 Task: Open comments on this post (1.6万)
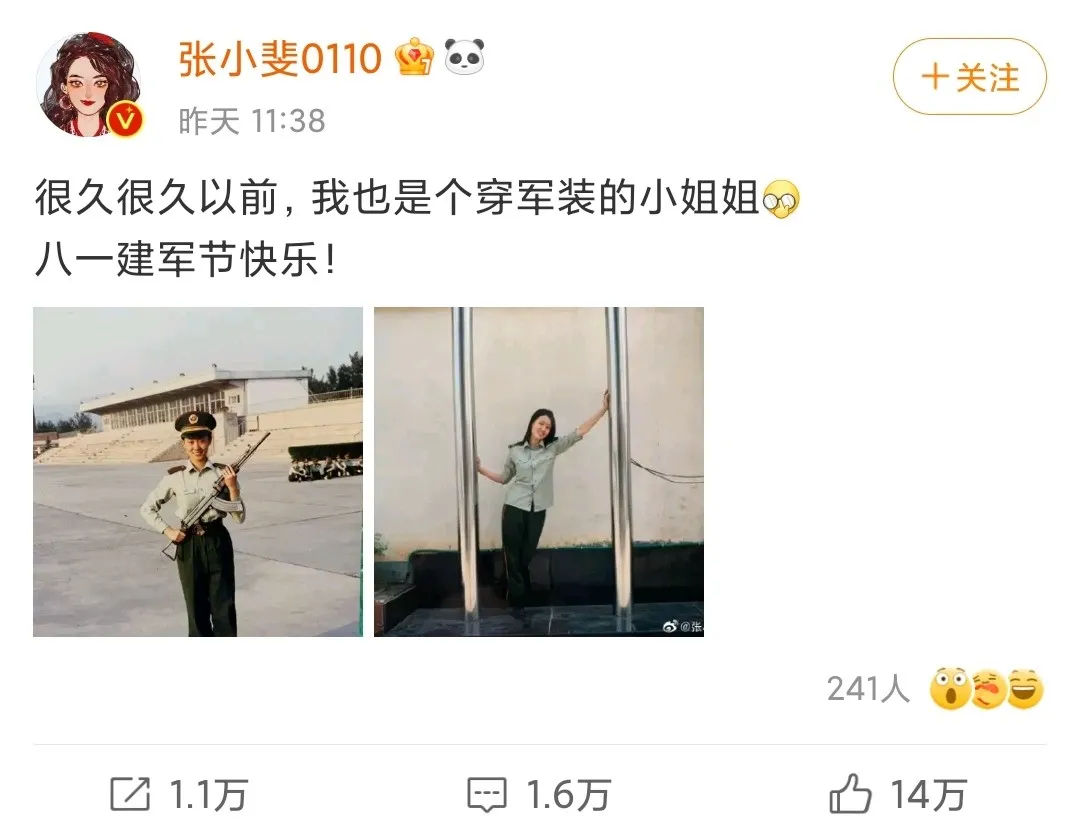coord(538,795)
